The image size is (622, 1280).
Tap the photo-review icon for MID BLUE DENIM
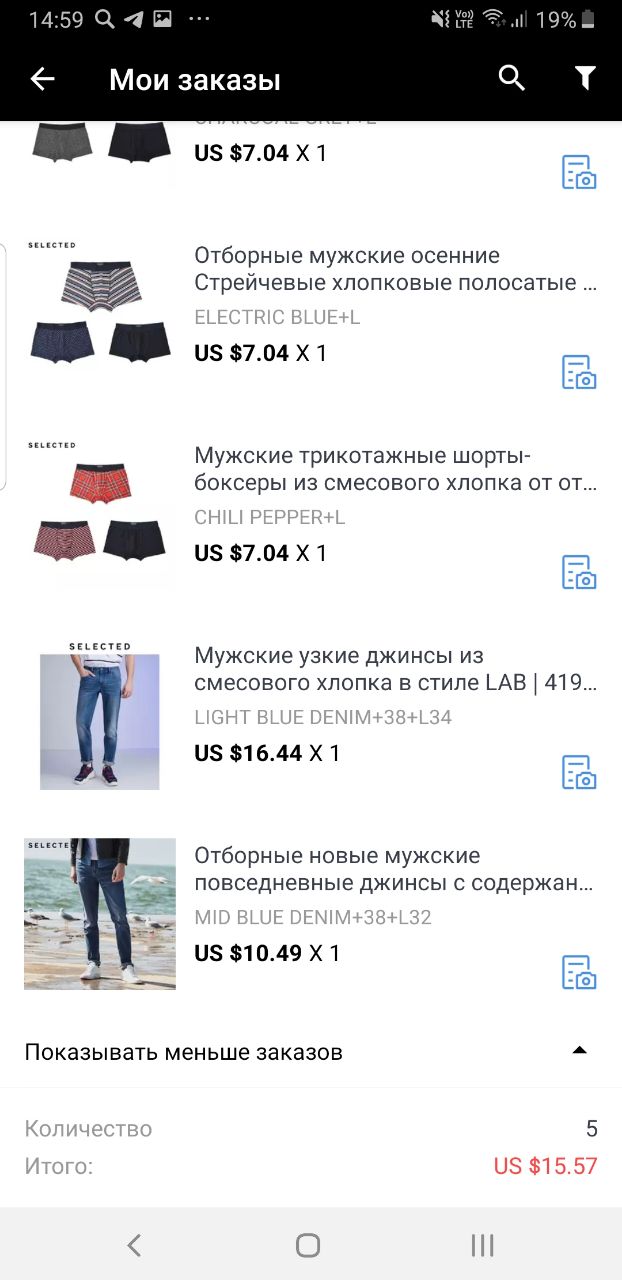[579, 972]
